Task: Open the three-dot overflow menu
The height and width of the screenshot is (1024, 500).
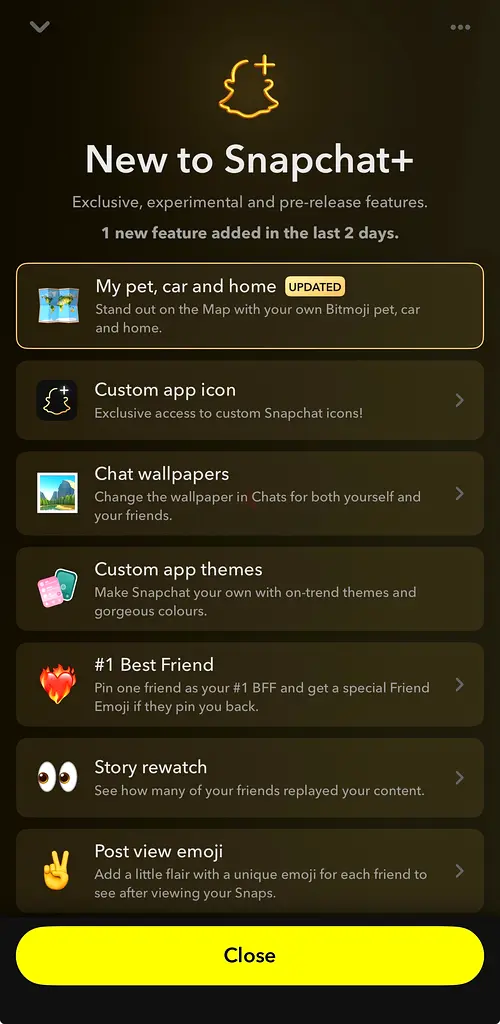Action: [x=460, y=27]
